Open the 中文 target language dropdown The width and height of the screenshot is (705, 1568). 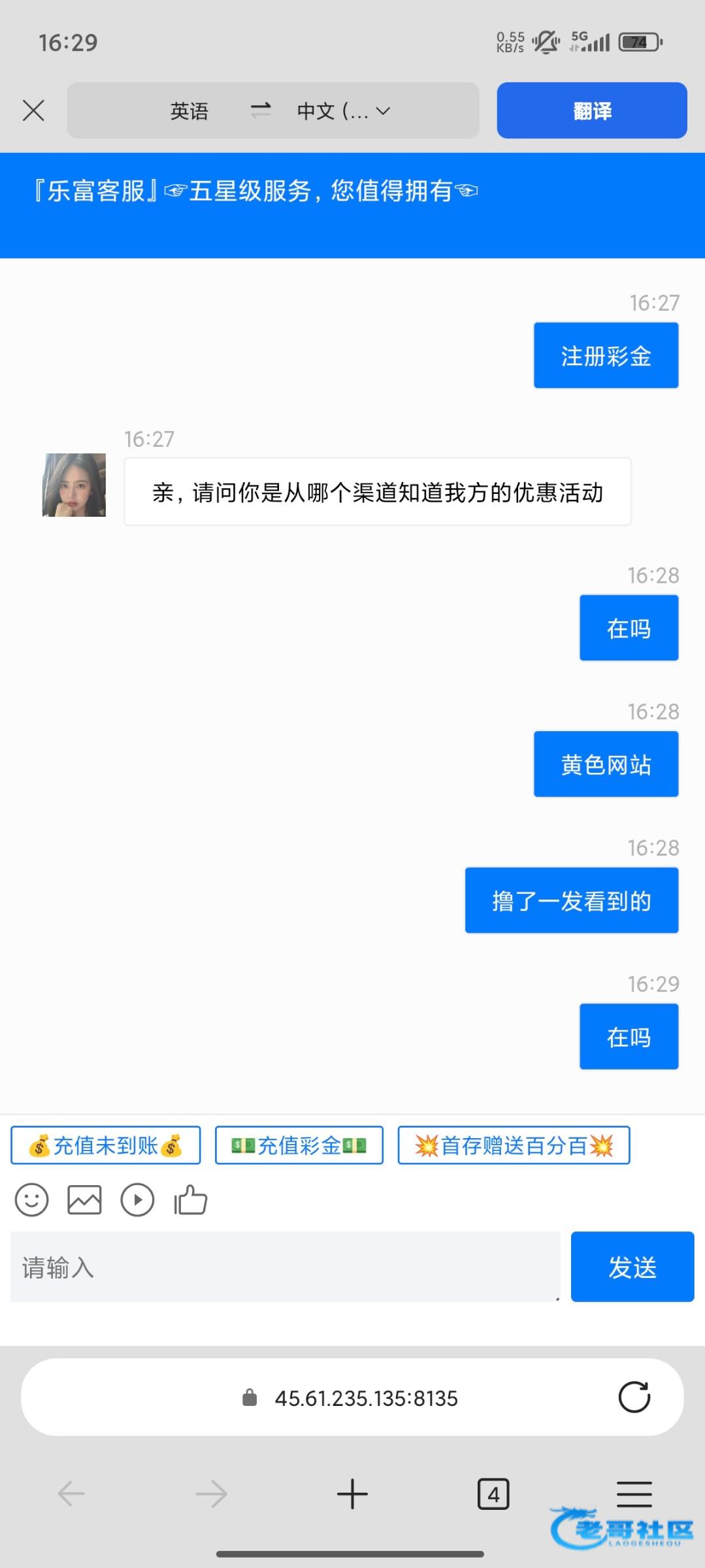coord(344,111)
